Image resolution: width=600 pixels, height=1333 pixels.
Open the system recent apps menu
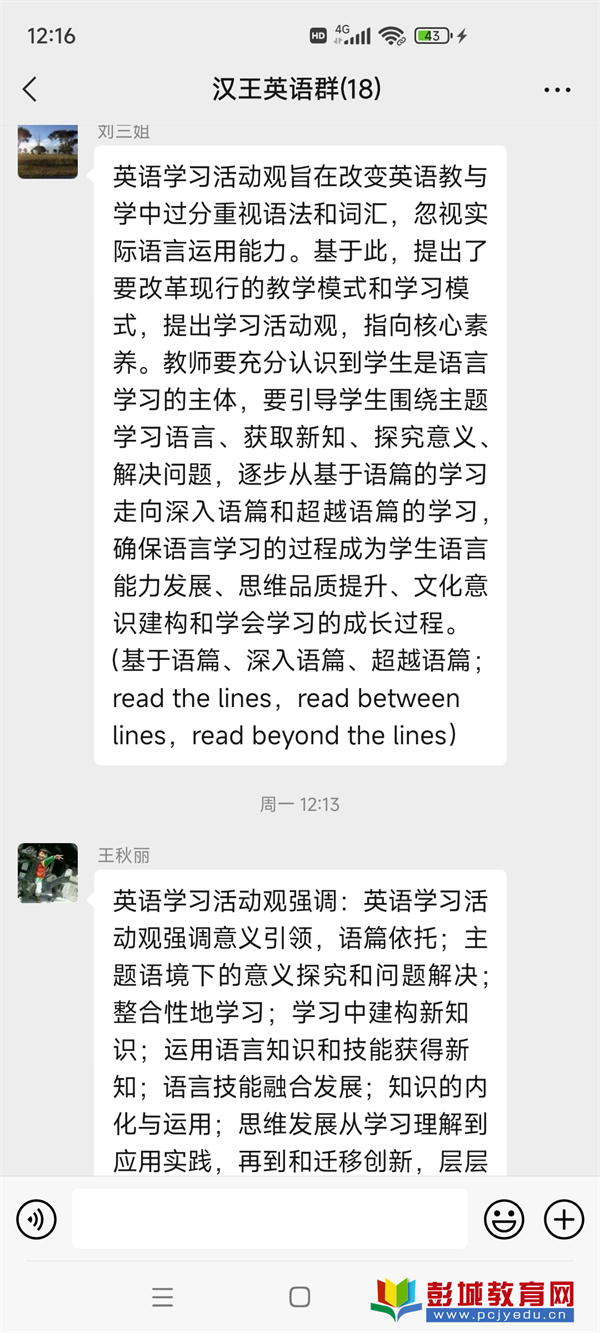(163, 1297)
